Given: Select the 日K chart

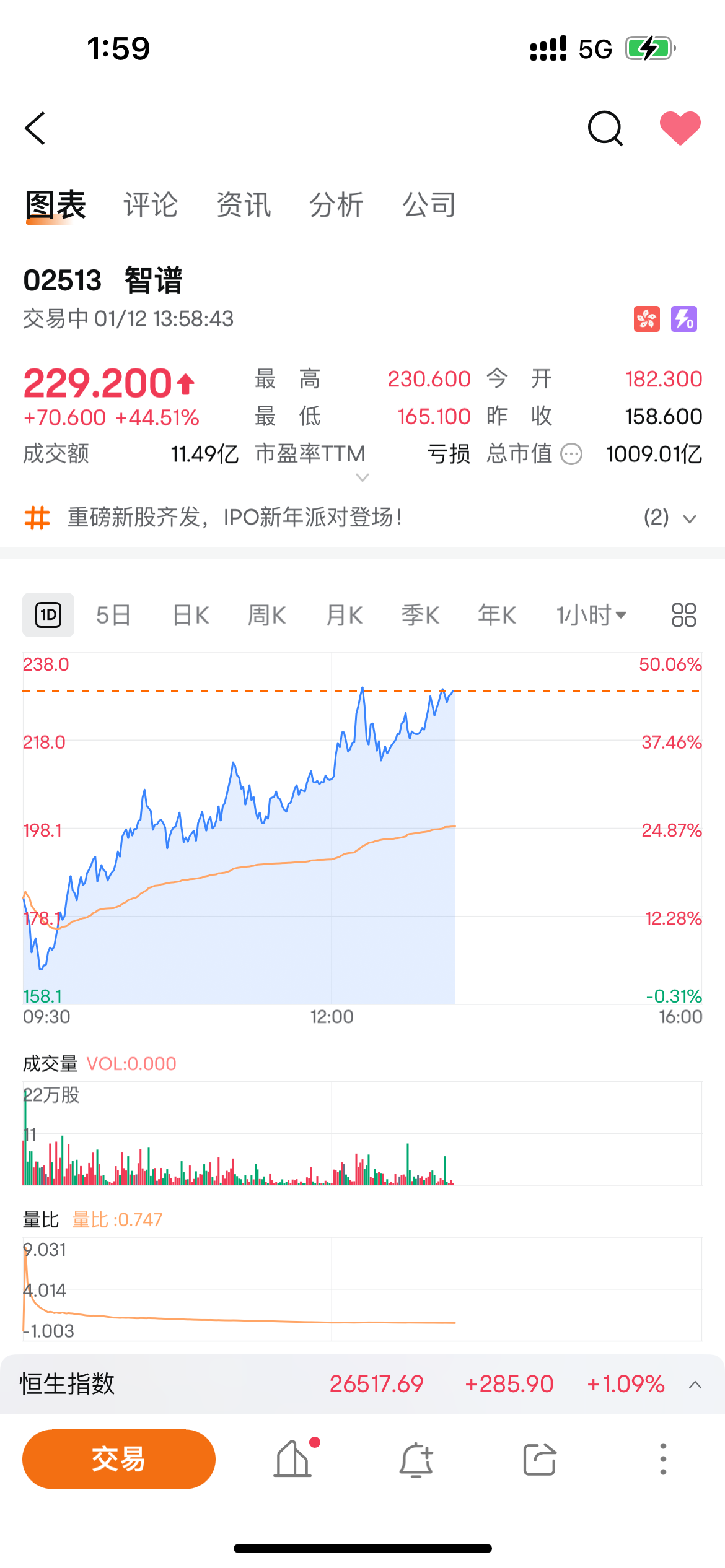Looking at the screenshot, I should coord(191,616).
